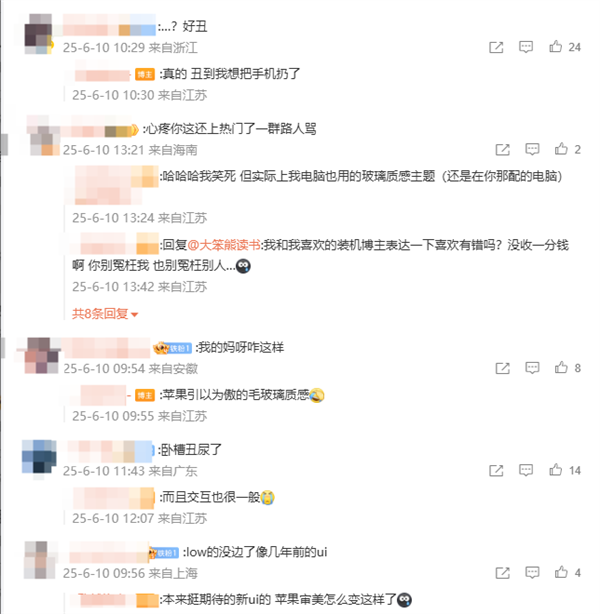Screen dimensions: 600x614
Task: Open avatar of the "卧槽丑尿了" commenter
Action: [x=38, y=458]
